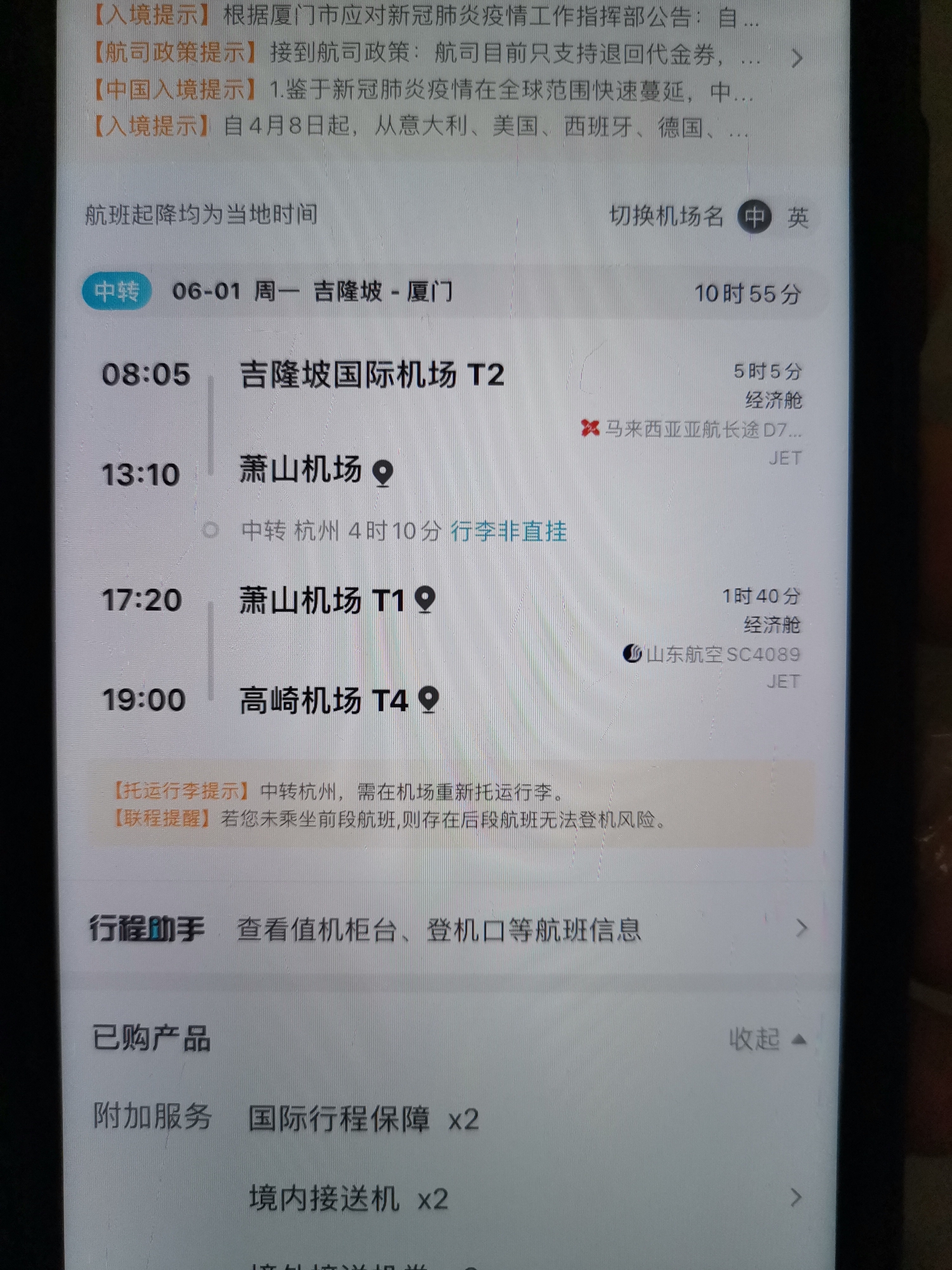Tap the 行李非直挂 baggage link
Screen dimensions: 952x1270
pyautogui.click(x=508, y=531)
